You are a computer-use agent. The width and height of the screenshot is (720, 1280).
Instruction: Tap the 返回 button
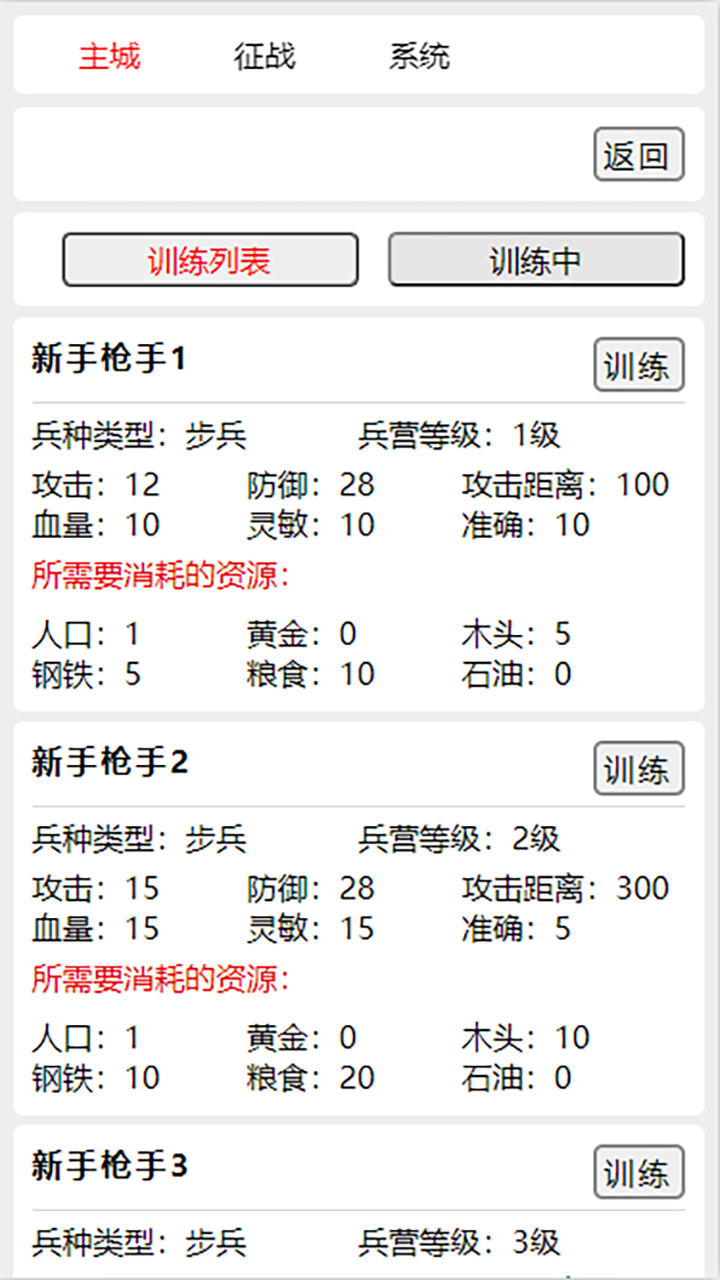[x=638, y=155]
